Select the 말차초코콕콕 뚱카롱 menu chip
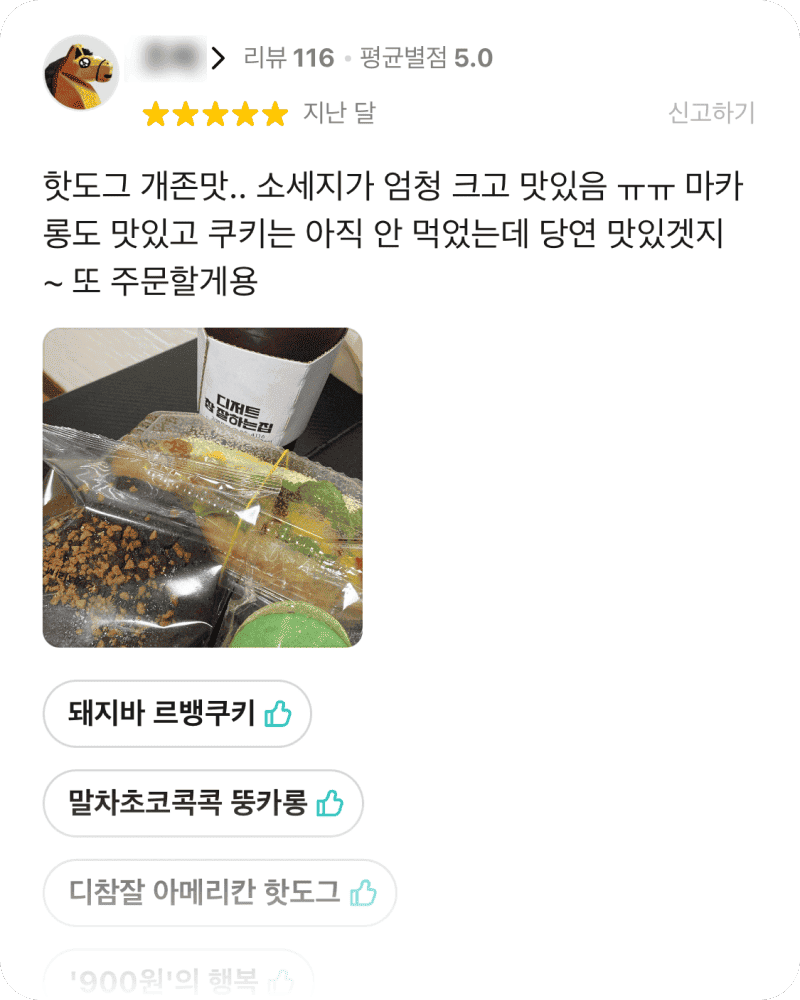The width and height of the screenshot is (800, 1000). pos(203,803)
